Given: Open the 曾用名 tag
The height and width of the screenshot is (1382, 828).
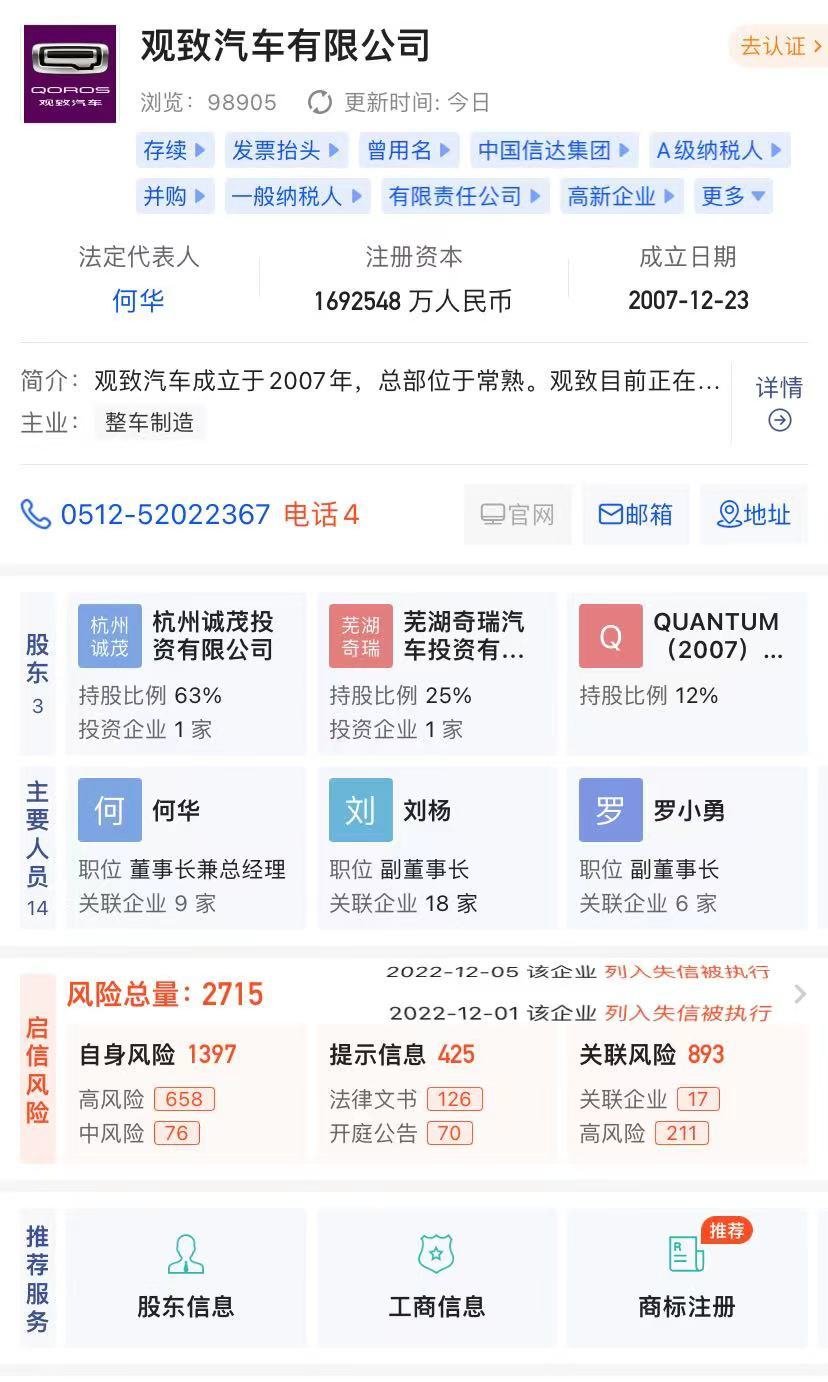Looking at the screenshot, I should [x=409, y=151].
